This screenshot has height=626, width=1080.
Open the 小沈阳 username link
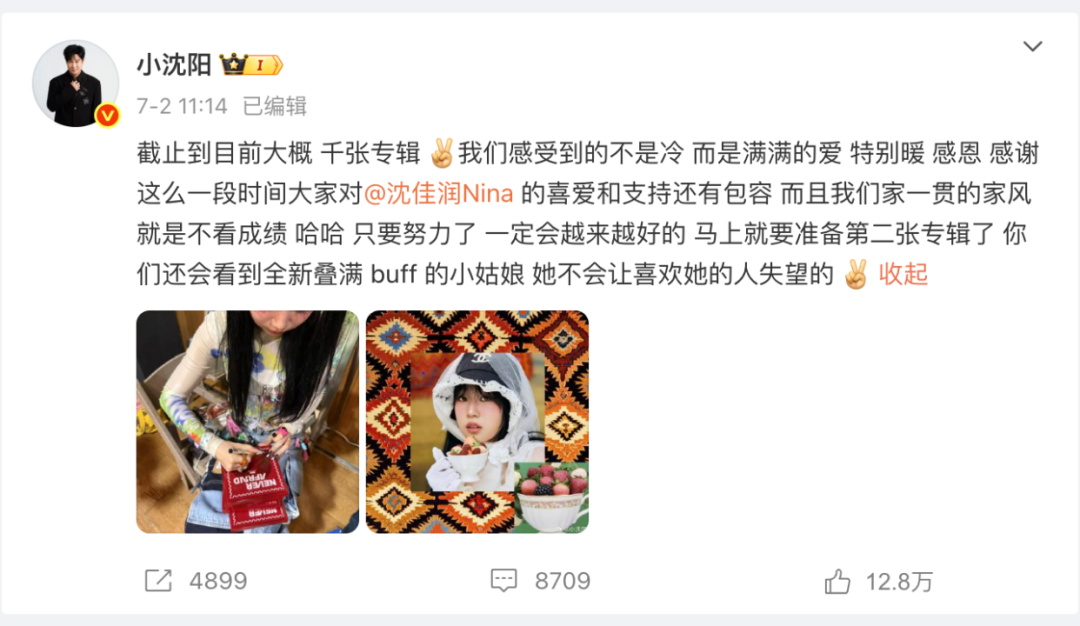tap(174, 65)
